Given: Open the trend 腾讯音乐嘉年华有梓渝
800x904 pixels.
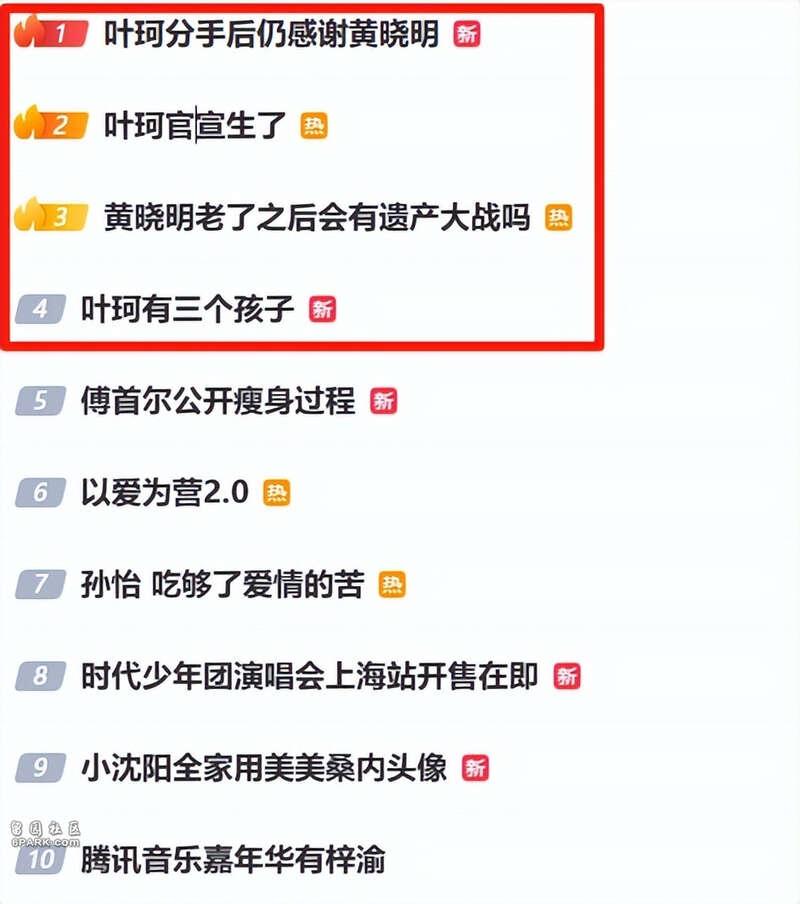Looking at the screenshot, I should [233, 860].
